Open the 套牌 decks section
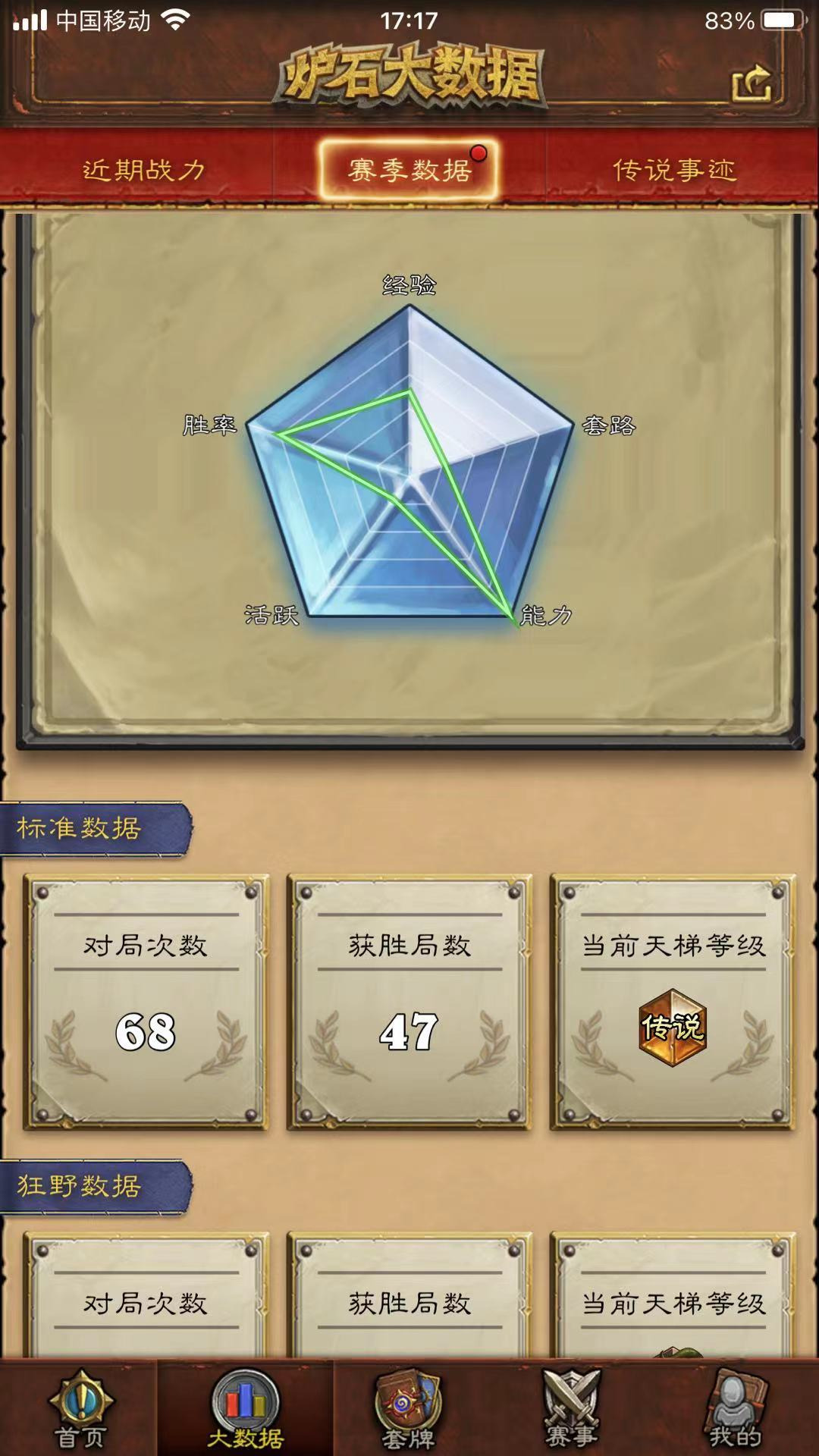Image resolution: width=819 pixels, height=1456 pixels. click(409, 1408)
